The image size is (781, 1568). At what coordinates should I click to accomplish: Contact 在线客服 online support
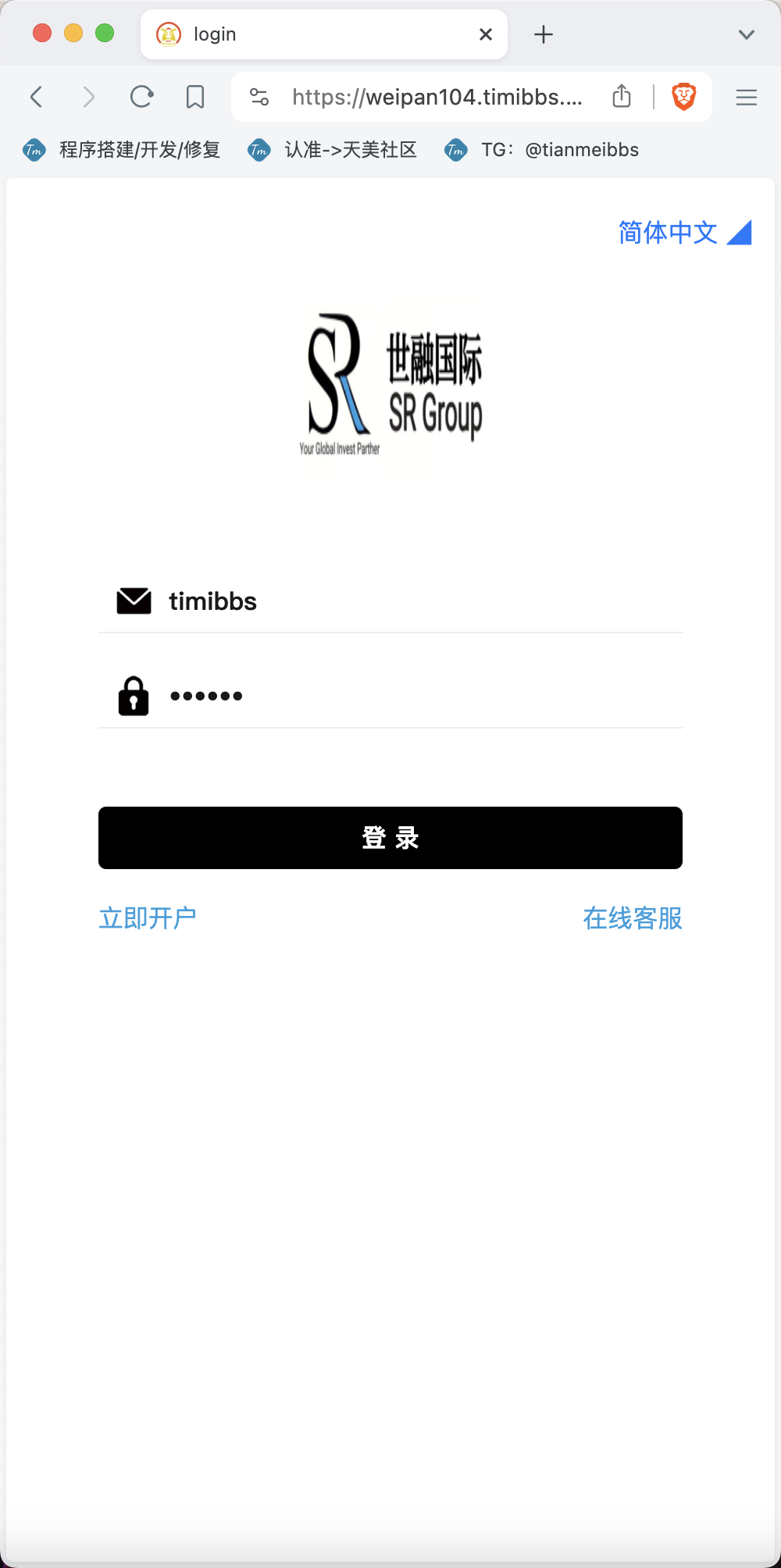coord(633,918)
